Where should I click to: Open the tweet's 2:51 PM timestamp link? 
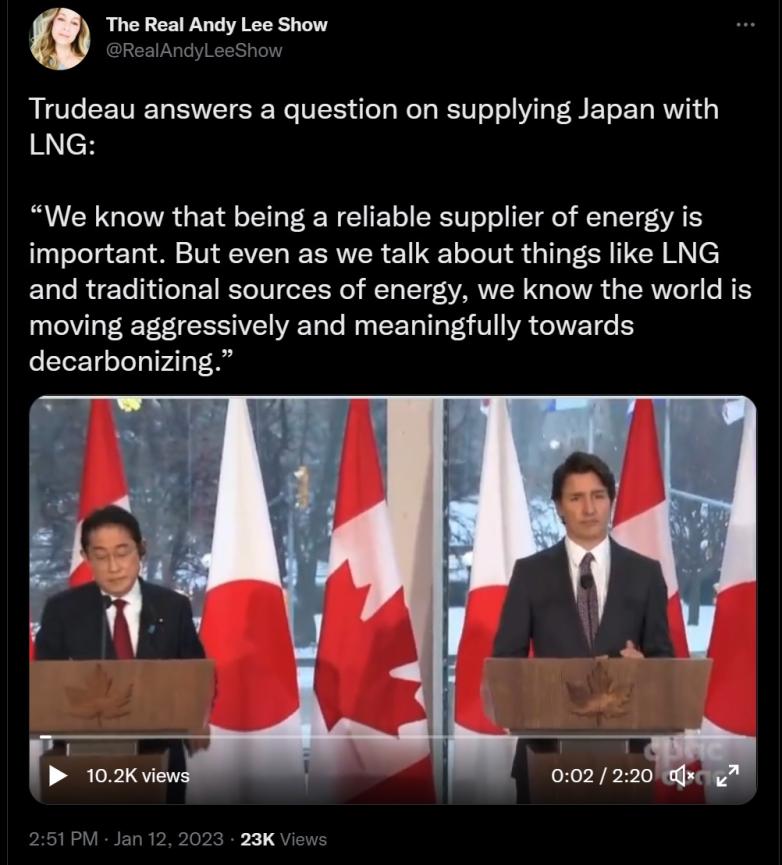pyautogui.click(x=65, y=839)
